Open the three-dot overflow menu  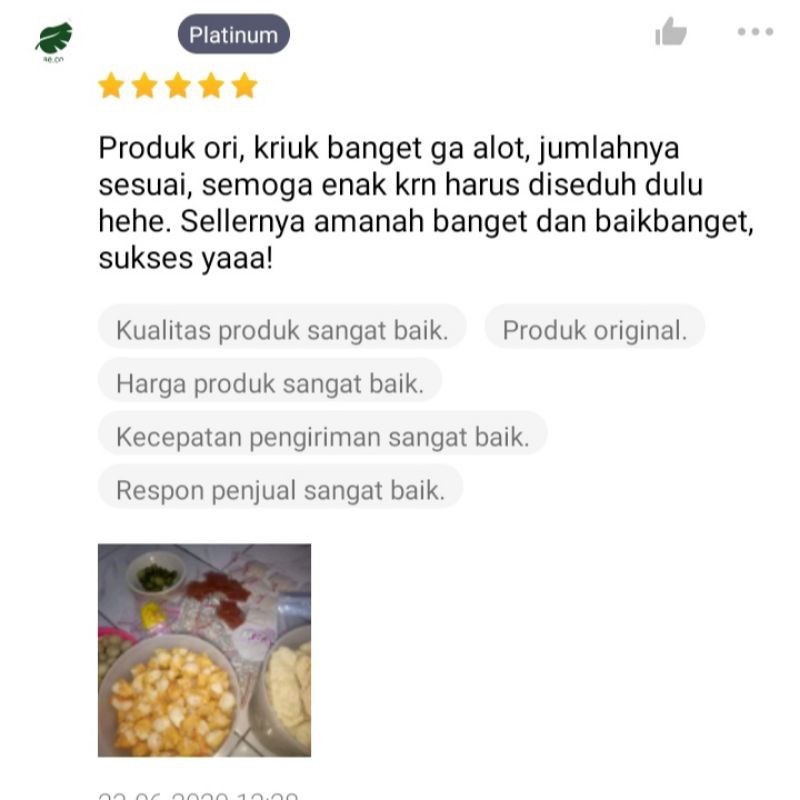coord(755,32)
